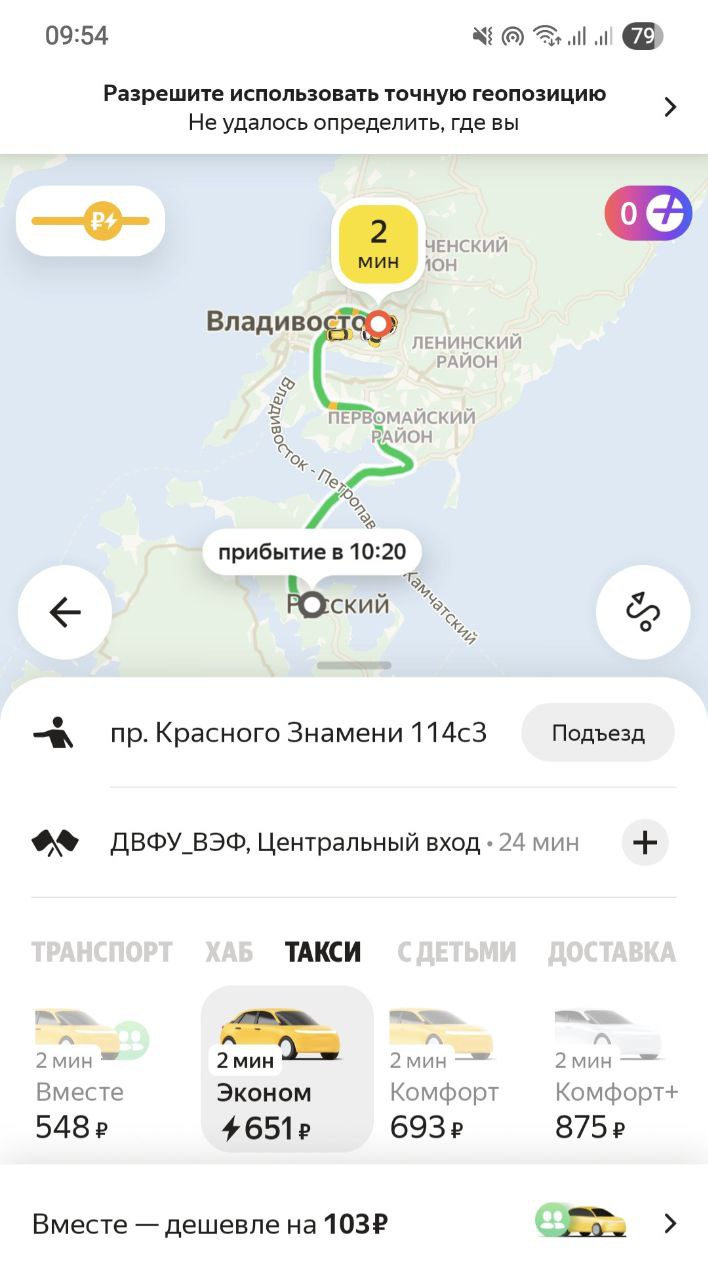Open the route options button
The width and height of the screenshot is (708, 1280).
tap(643, 612)
